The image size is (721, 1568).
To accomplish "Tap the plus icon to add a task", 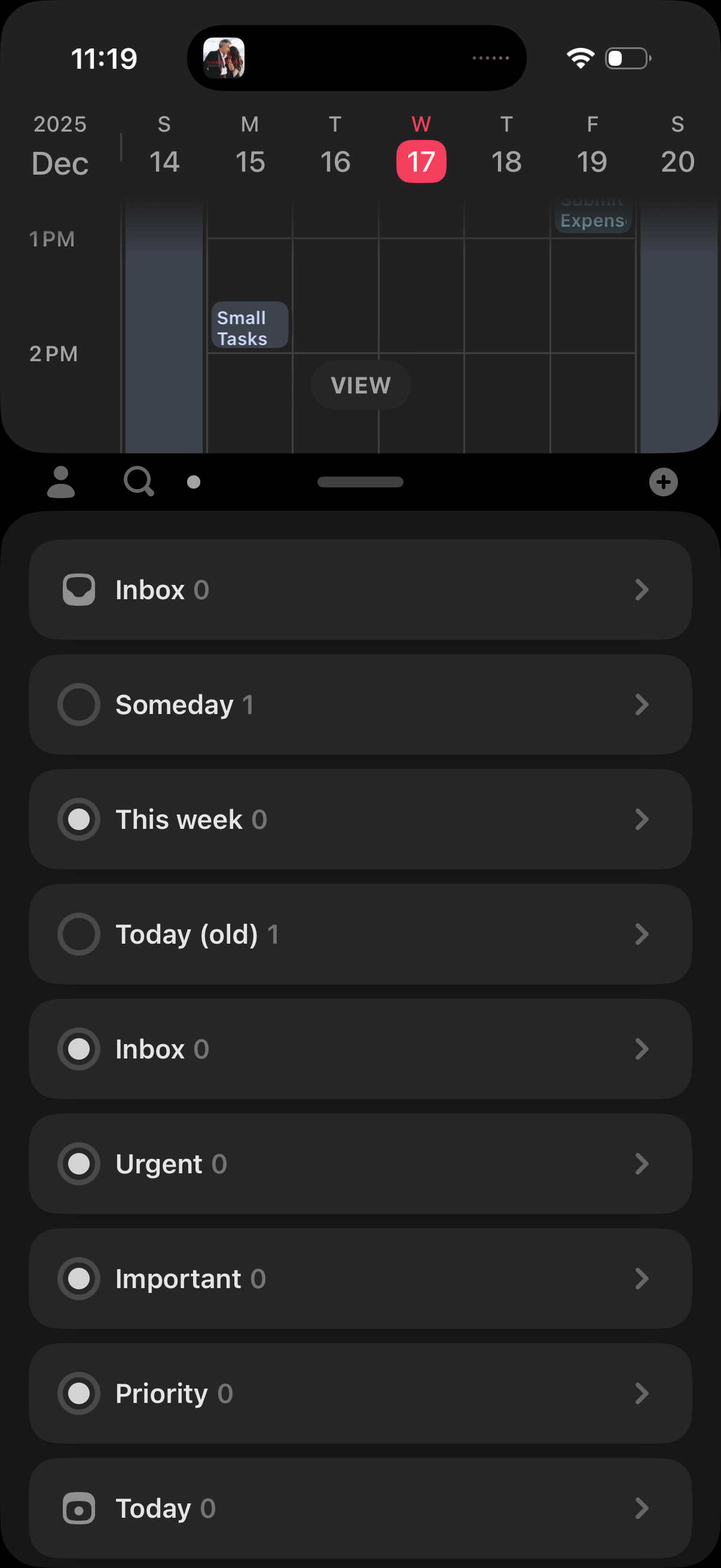I will (663, 481).
